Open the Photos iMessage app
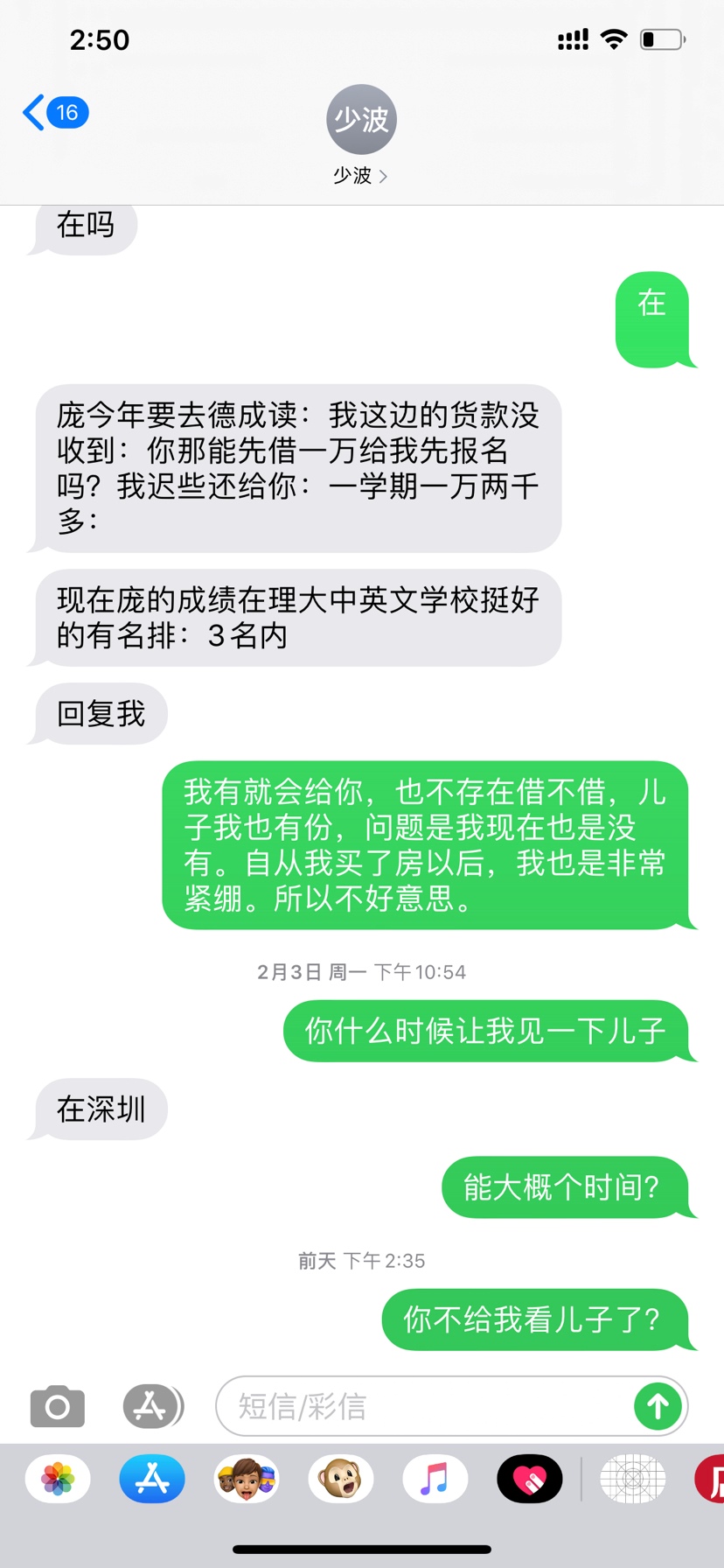This screenshot has width=724, height=1568. pyautogui.click(x=58, y=1480)
